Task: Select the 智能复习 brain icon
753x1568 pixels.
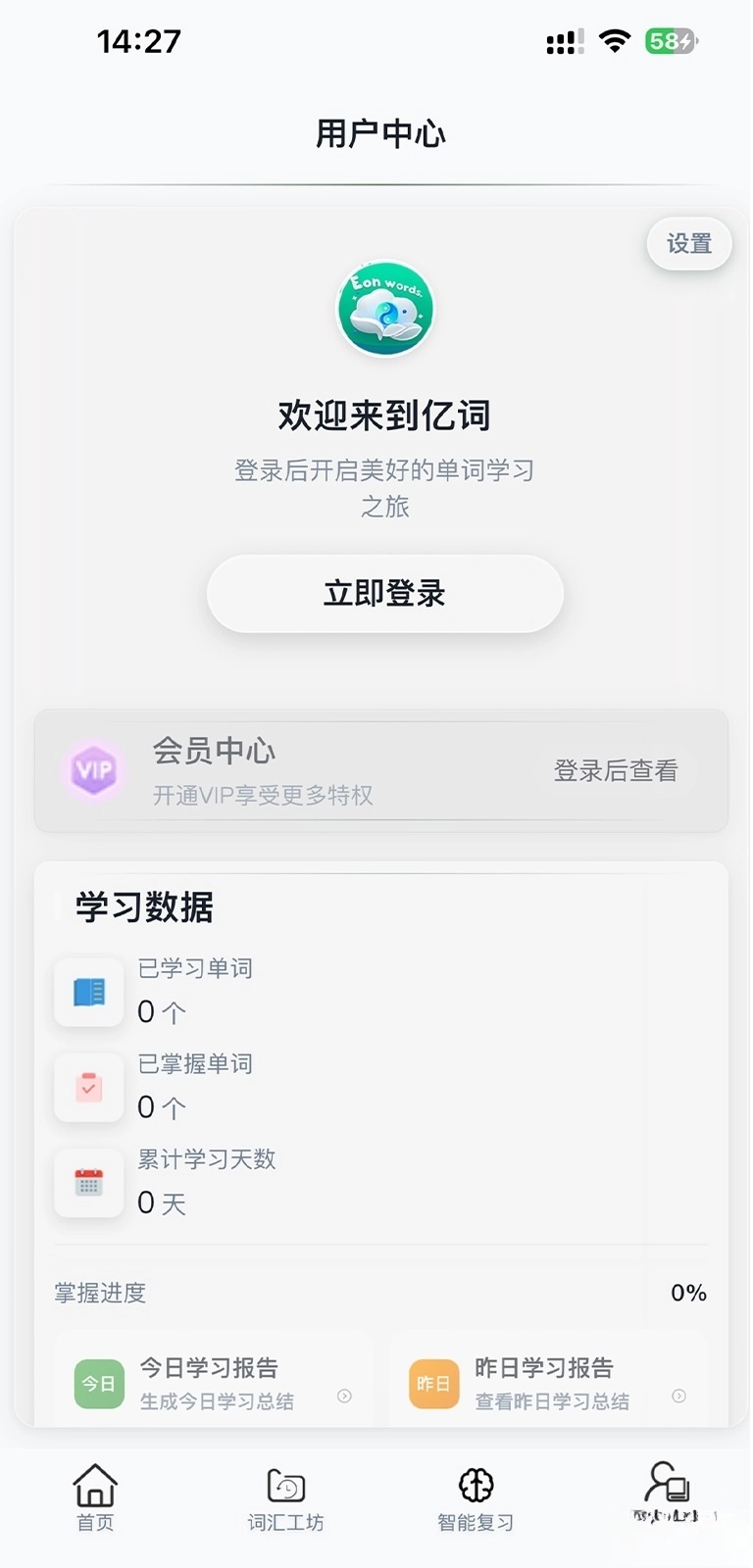Action: [x=477, y=1485]
